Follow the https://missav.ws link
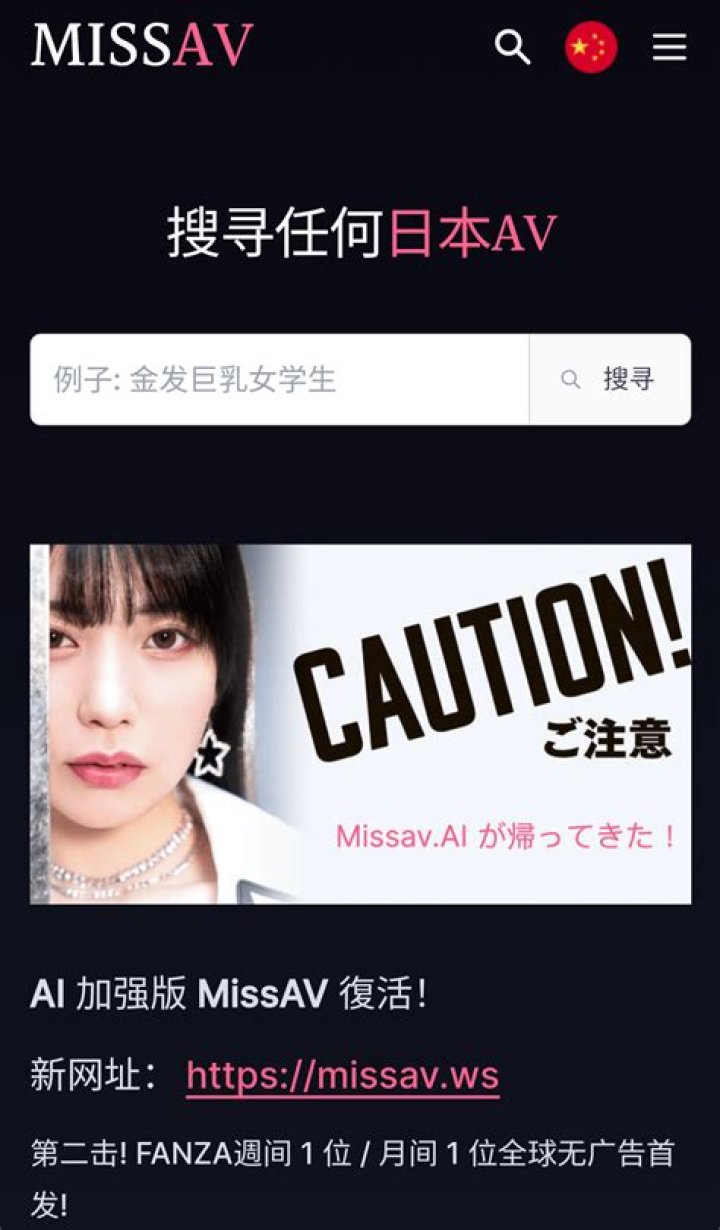 click(342, 1075)
